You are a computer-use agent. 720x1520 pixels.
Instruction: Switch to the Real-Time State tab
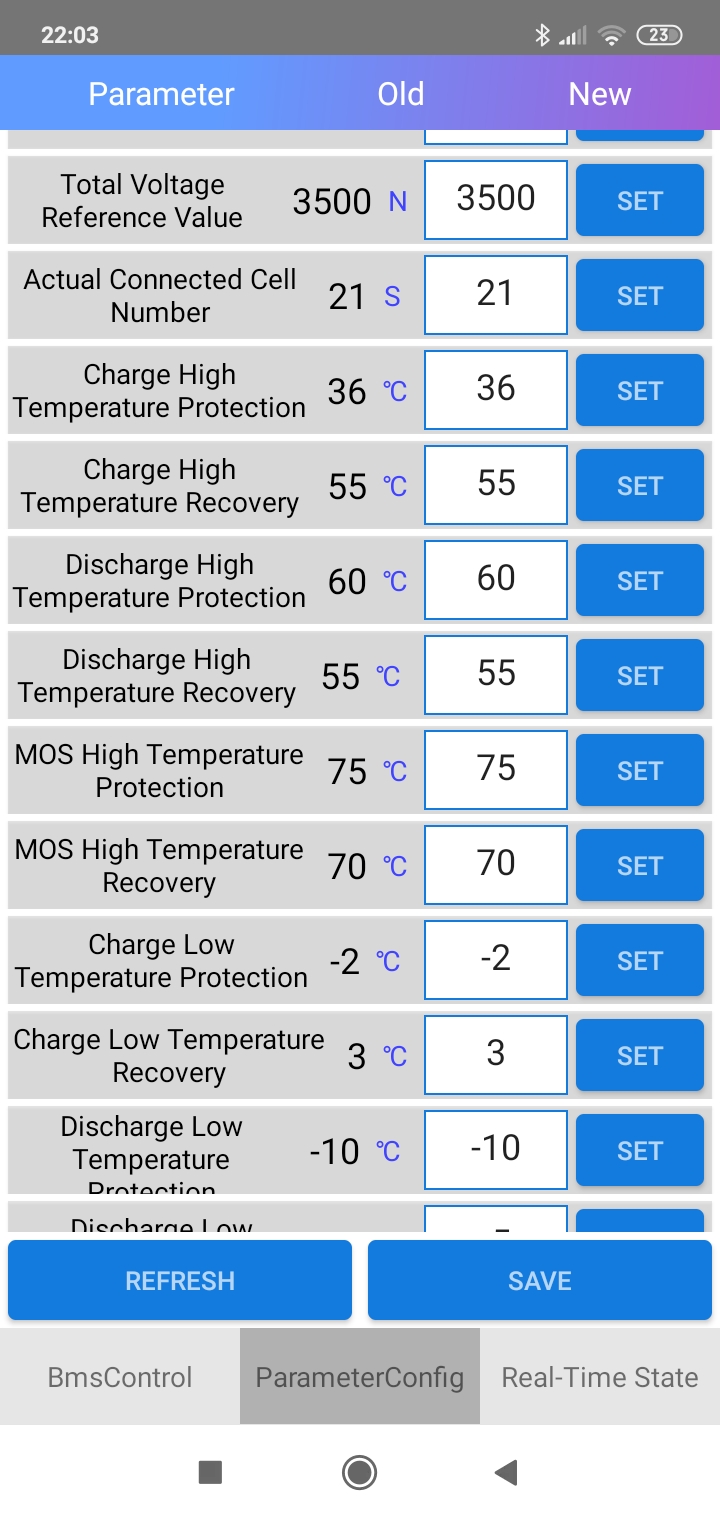pos(600,1377)
